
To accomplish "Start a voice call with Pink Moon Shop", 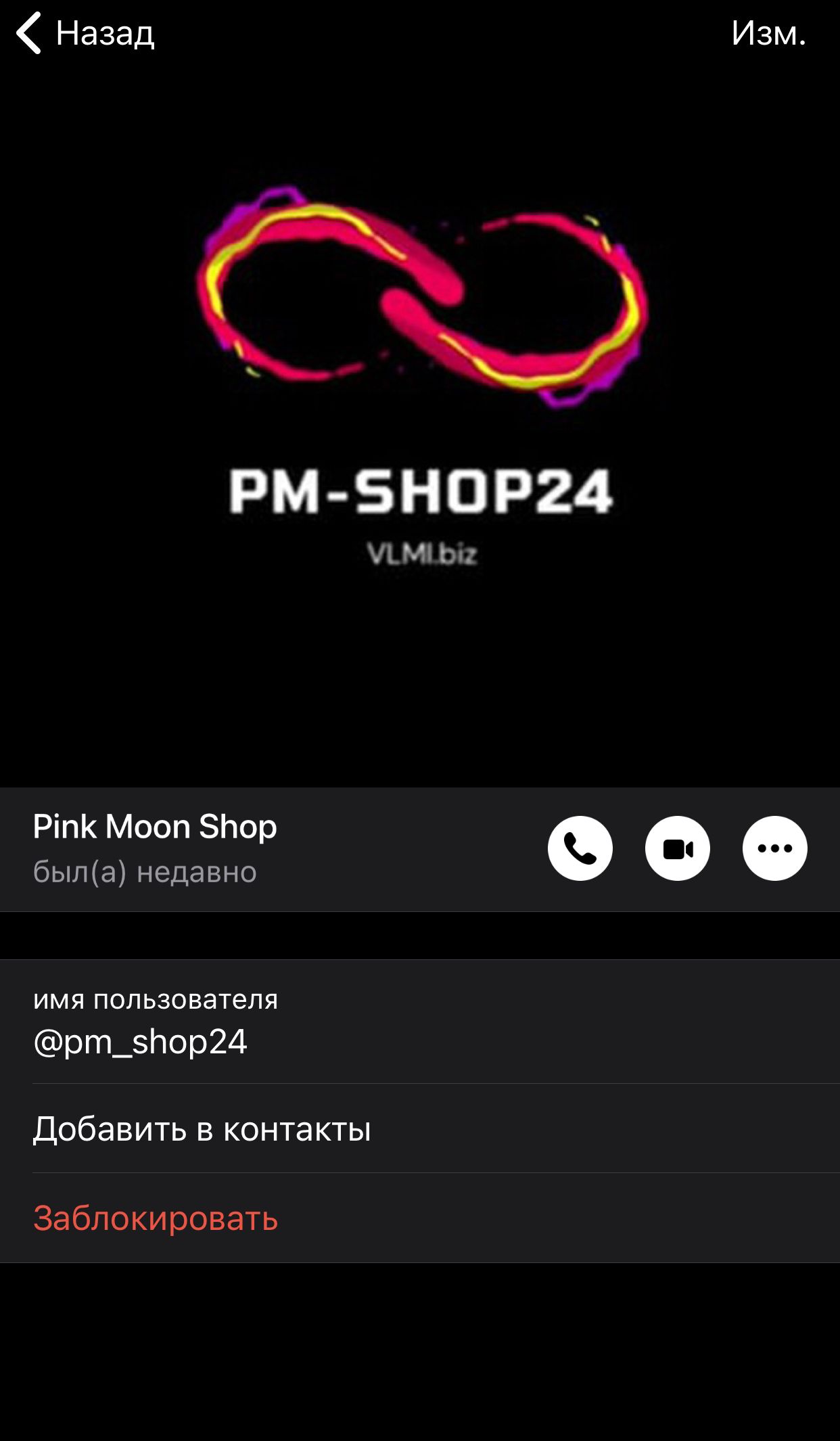I will (x=580, y=848).
